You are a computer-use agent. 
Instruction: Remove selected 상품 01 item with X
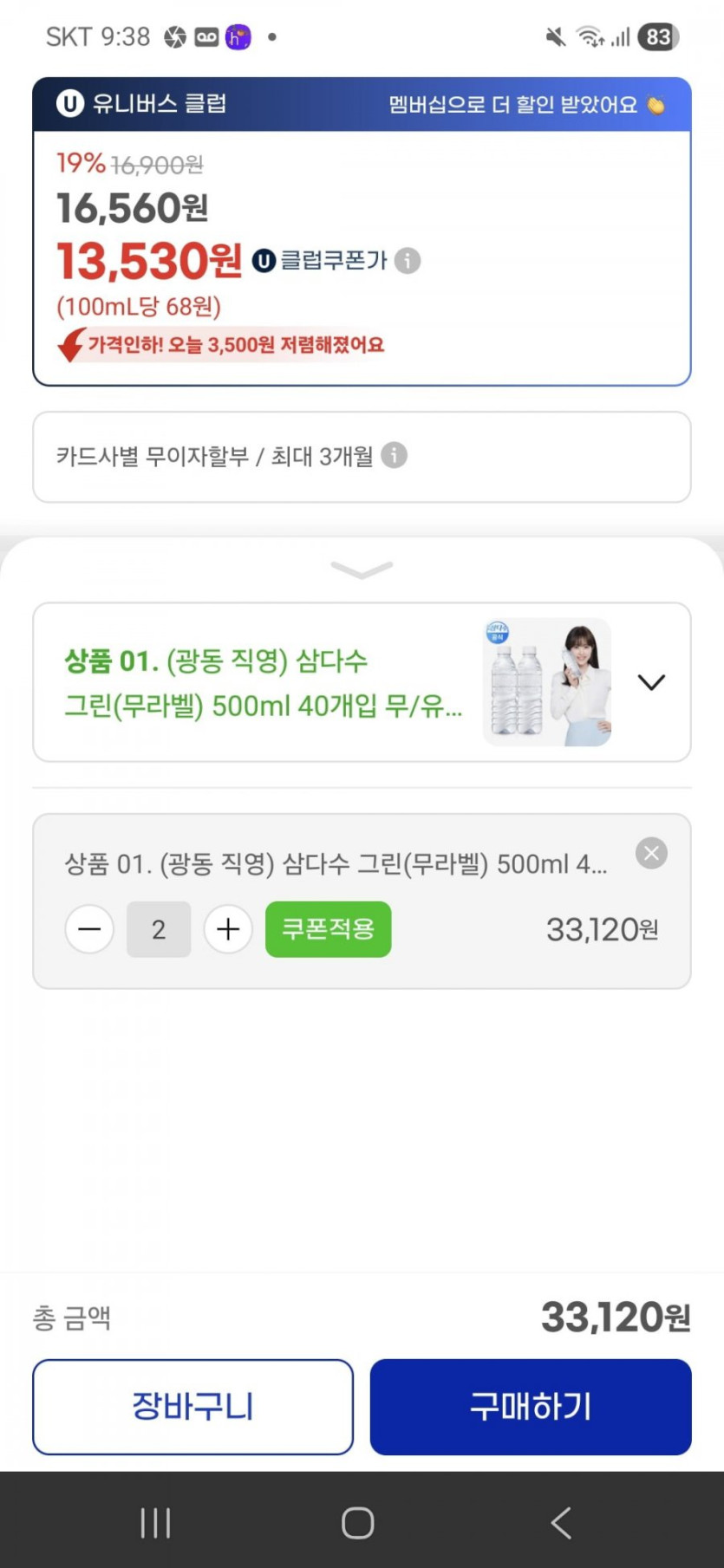pos(651,853)
